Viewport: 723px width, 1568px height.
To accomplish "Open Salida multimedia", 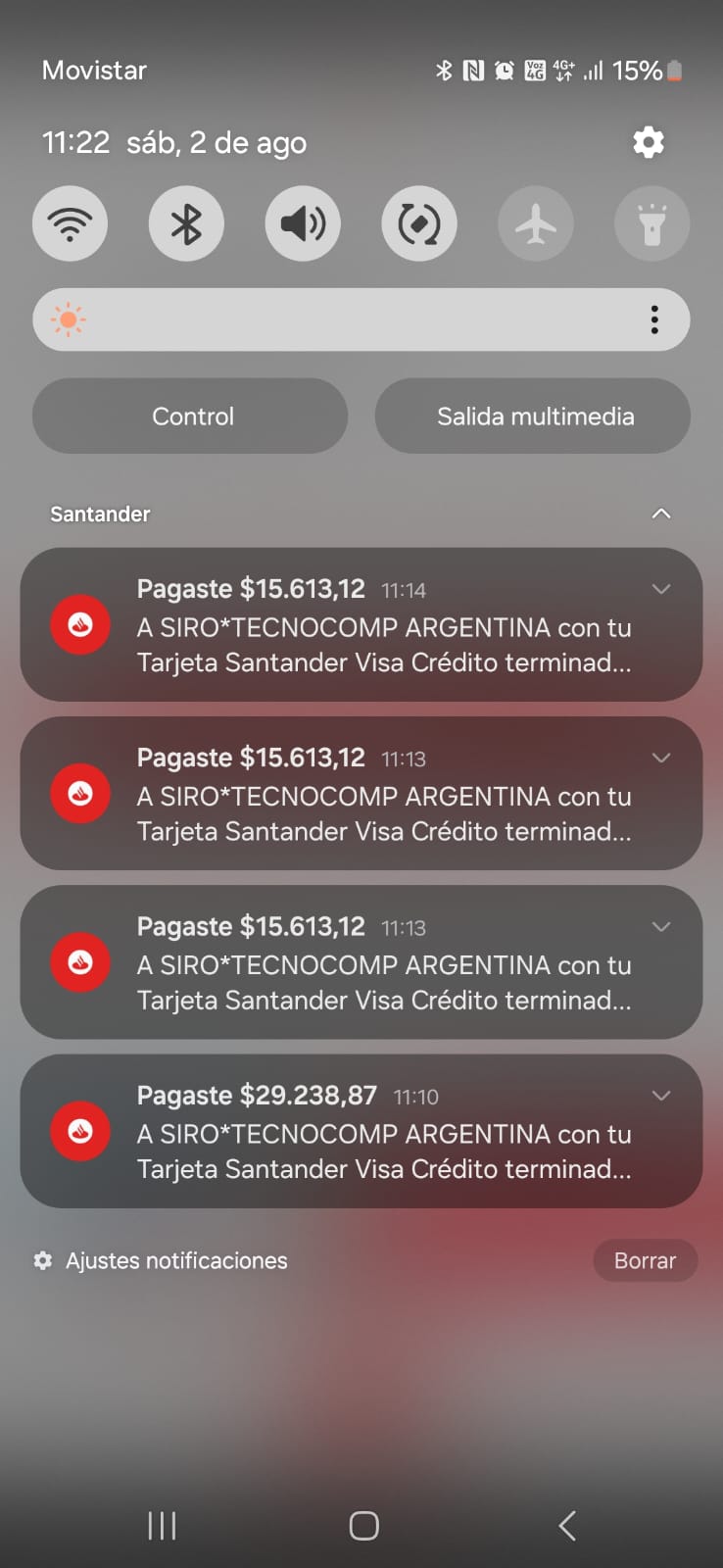I will (533, 416).
